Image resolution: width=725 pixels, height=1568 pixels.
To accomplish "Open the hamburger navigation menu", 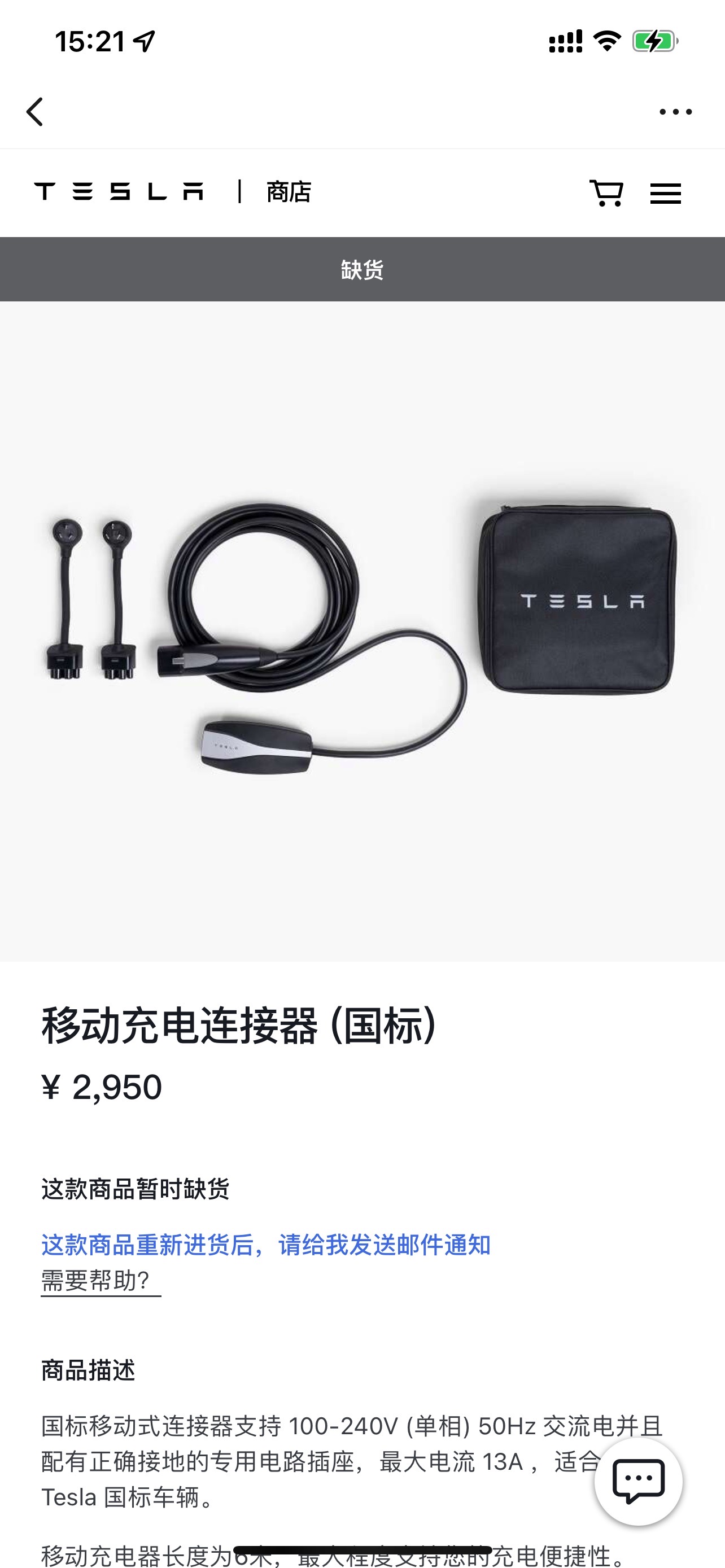I will (665, 192).
